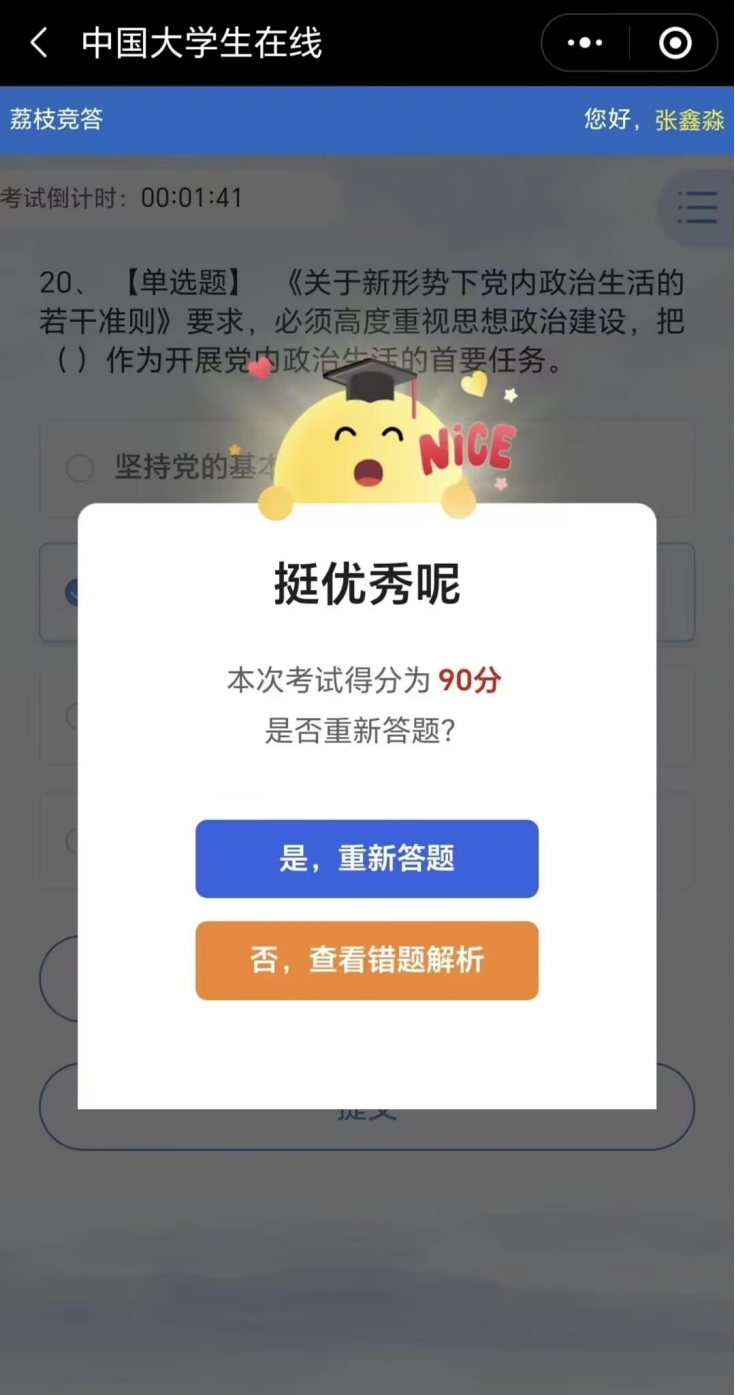Open the mini program more options menu
The height and width of the screenshot is (1395, 735).
(585, 43)
